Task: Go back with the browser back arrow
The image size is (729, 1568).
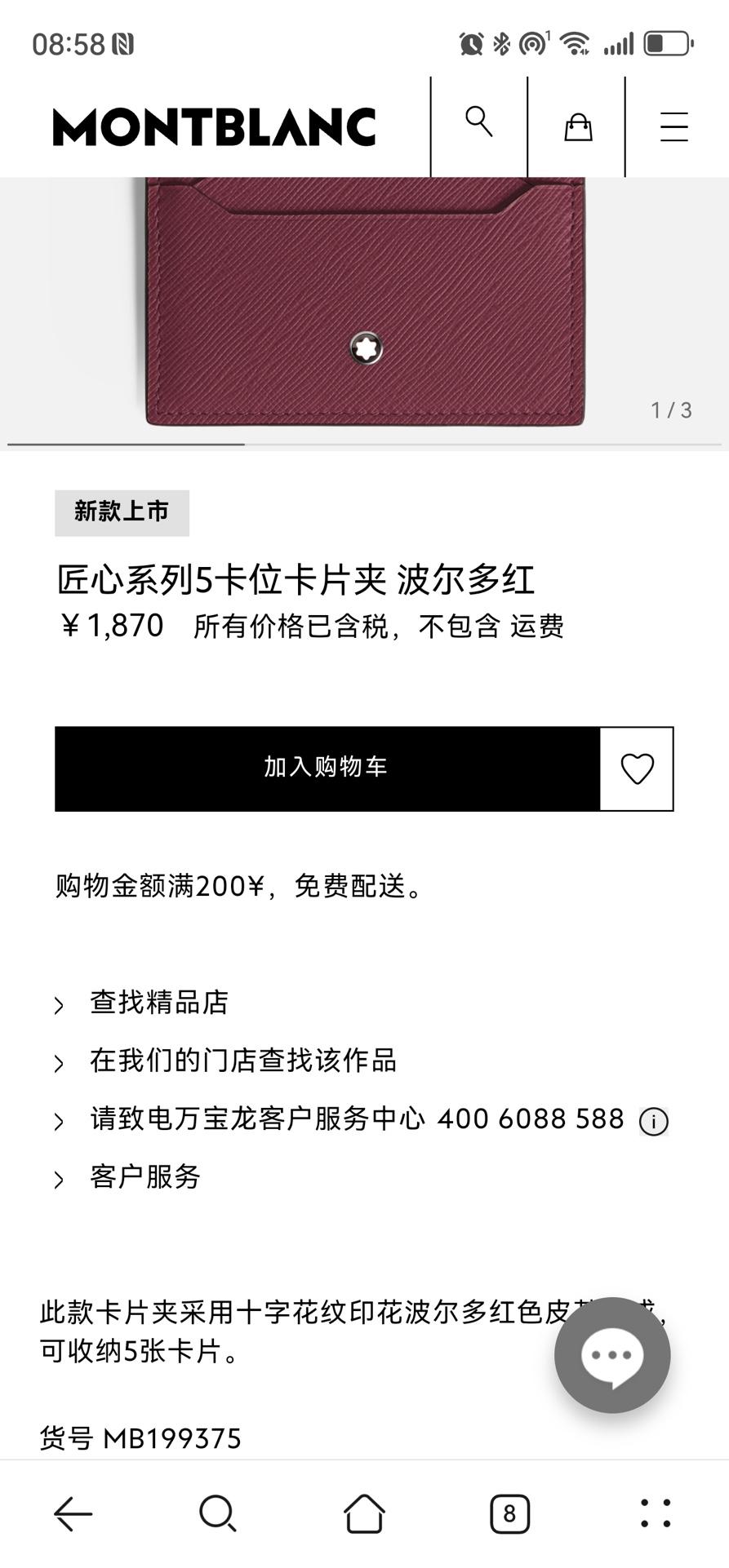Action: coord(73,1514)
